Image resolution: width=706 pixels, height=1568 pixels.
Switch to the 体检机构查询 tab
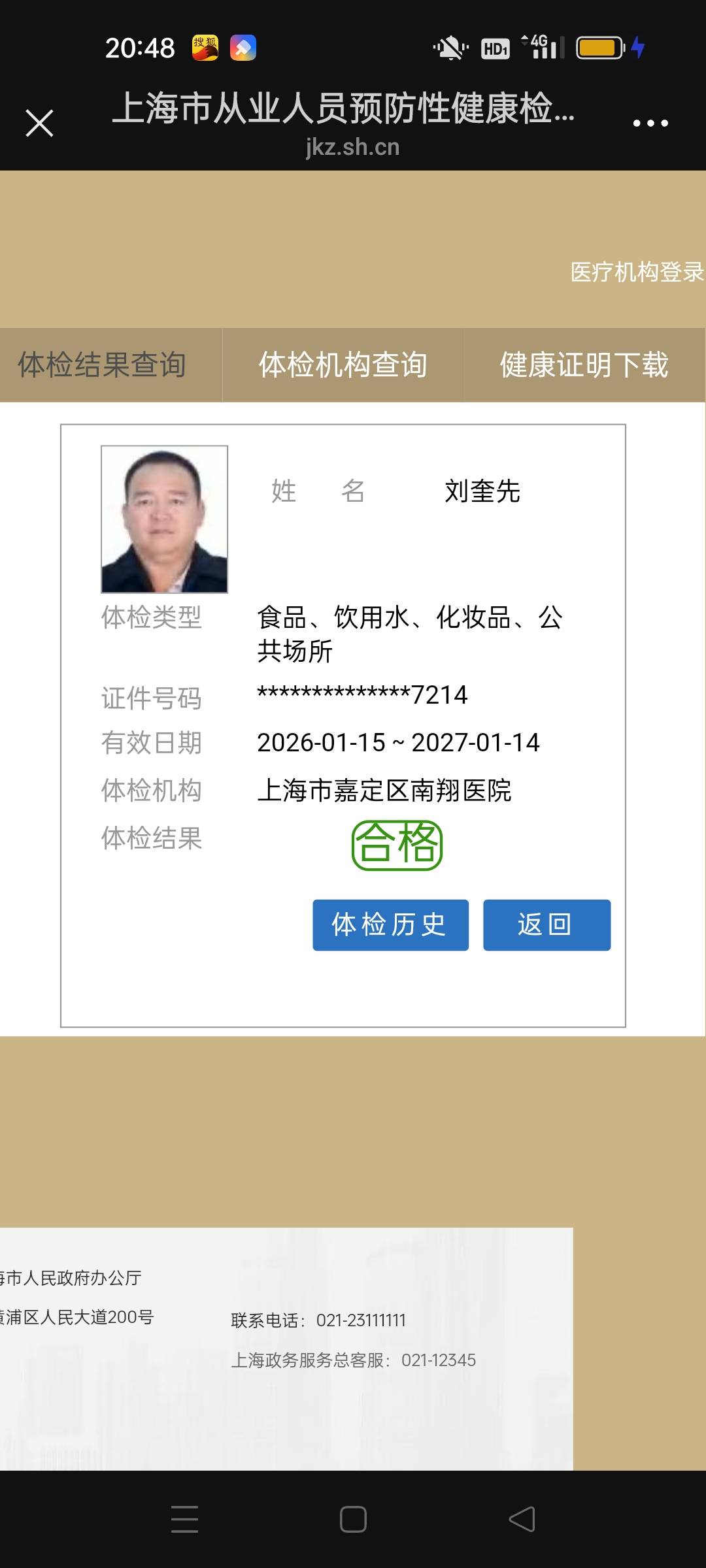[343, 365]
